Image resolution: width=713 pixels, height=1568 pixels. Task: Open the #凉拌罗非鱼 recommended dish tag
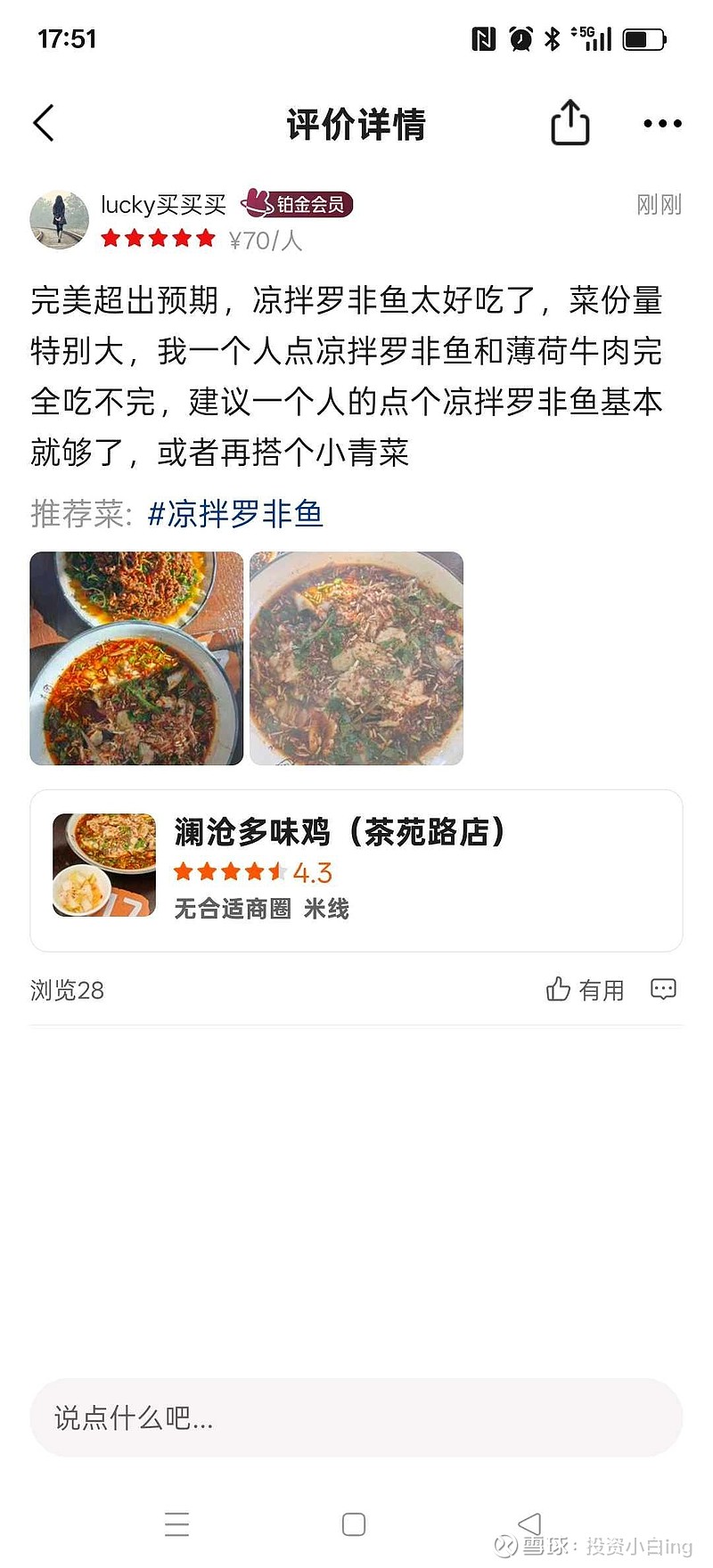pyautogui.click(x=237, y=513)
